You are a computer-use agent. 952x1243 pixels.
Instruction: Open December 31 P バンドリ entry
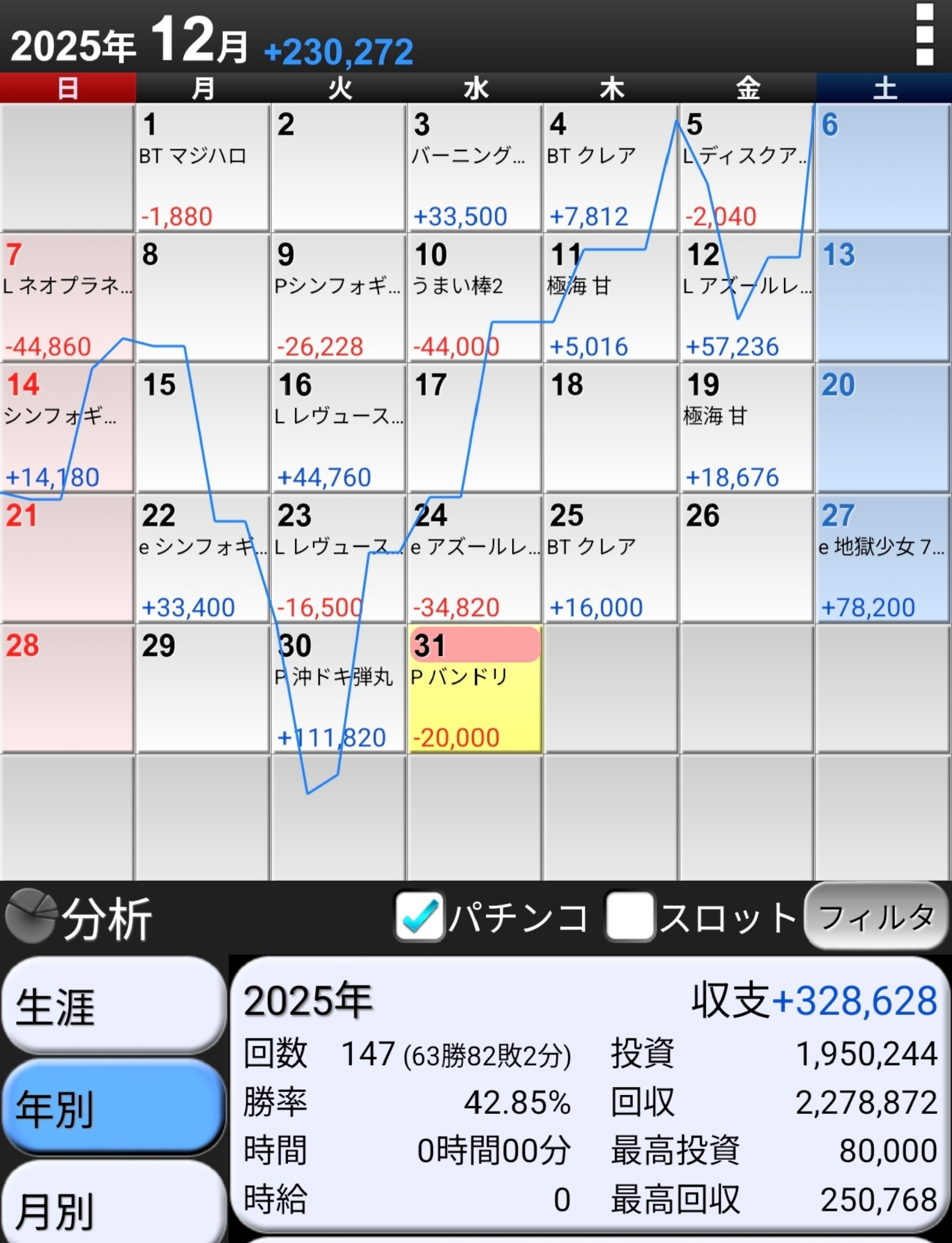(x=475, y=690)
